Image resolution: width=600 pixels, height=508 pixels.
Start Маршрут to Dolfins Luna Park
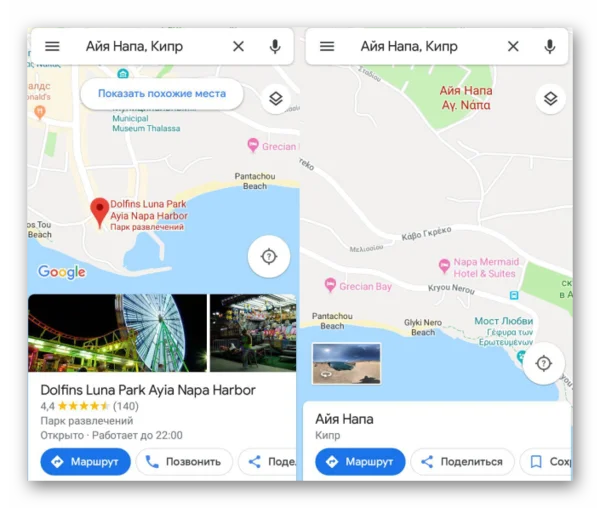click(86, 462)
